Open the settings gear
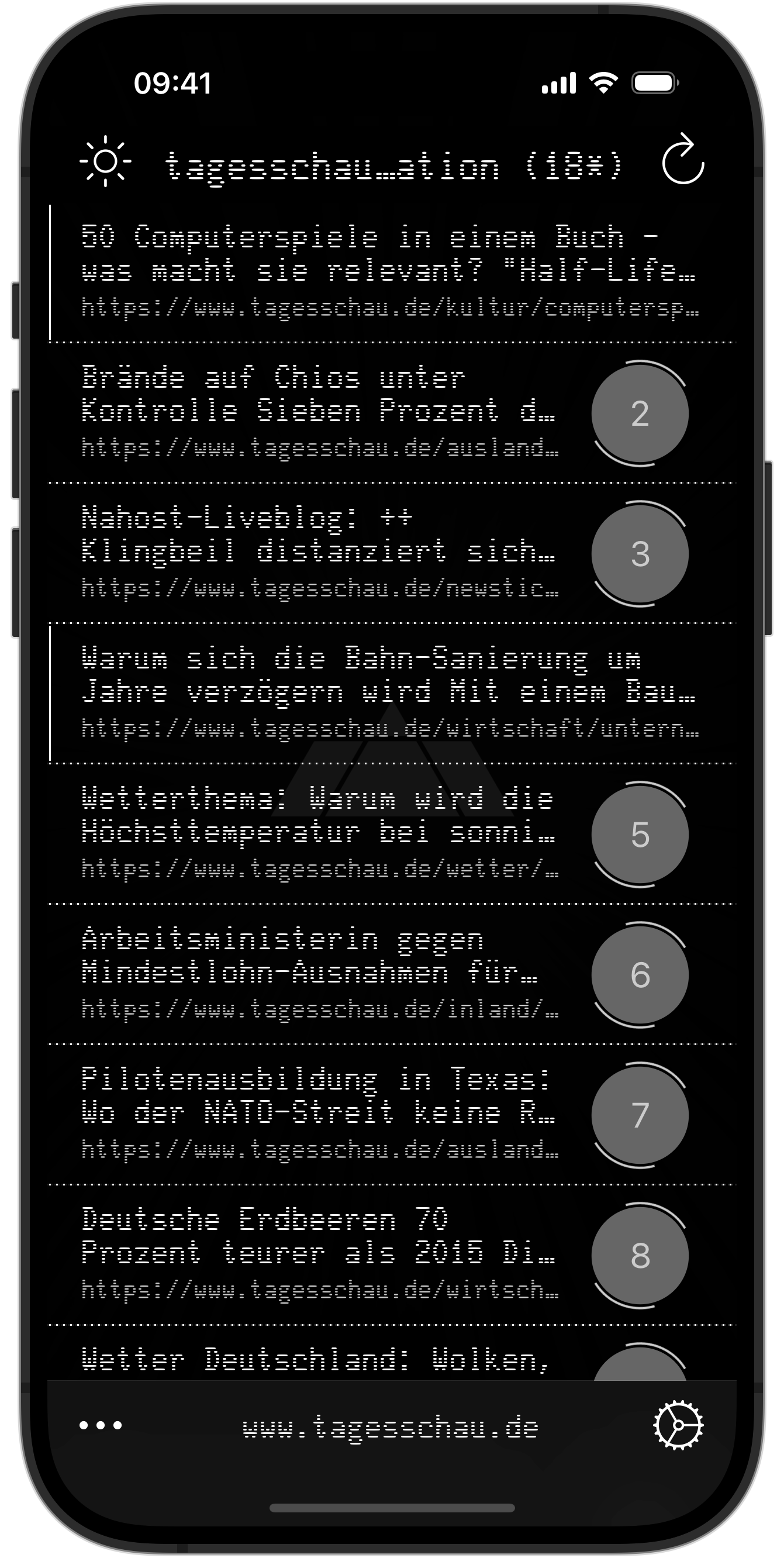784x1558 pixels. click(x=678, y=1425)
